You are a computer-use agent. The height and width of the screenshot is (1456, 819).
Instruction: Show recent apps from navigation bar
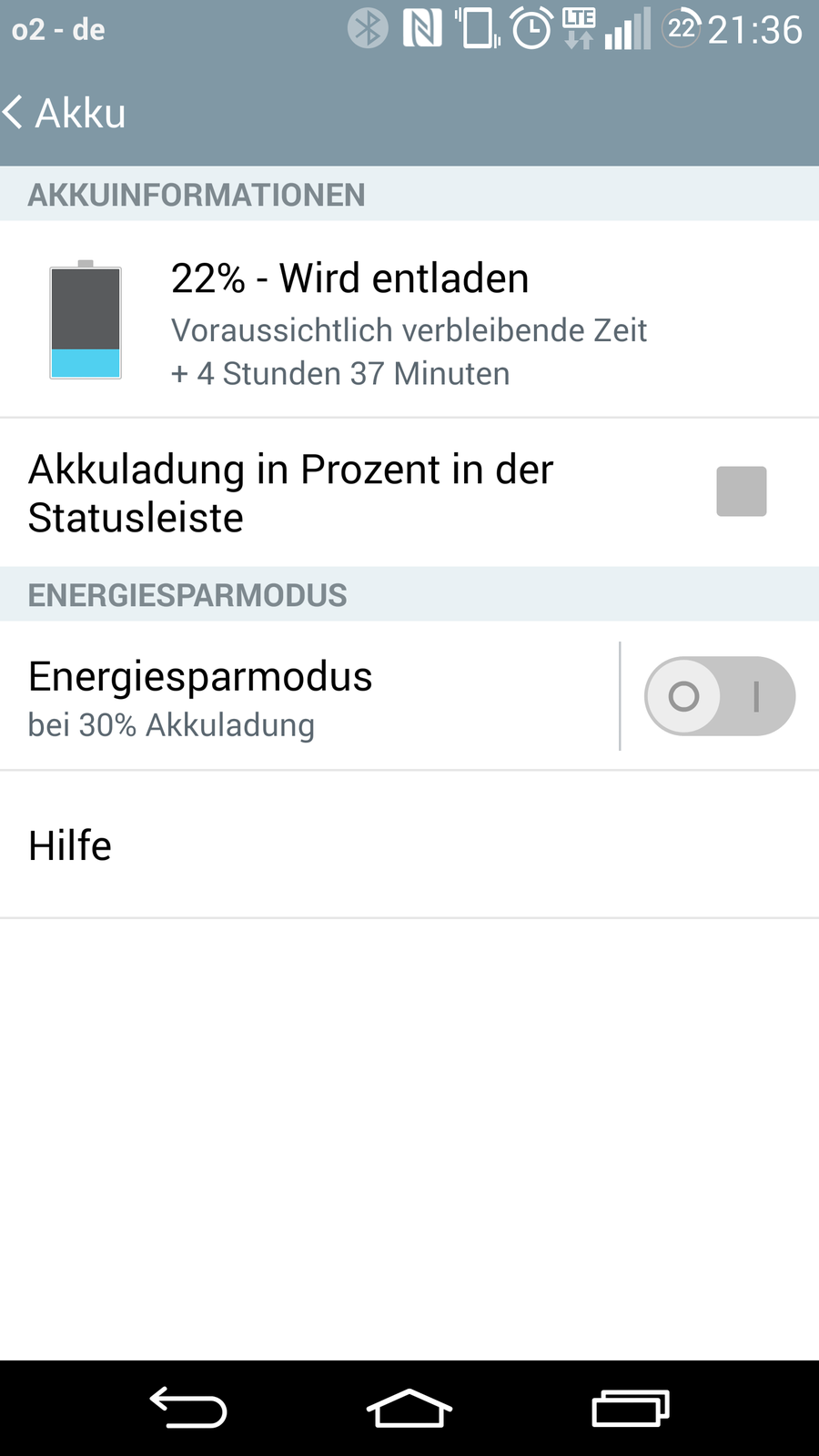click(630, 1409)
